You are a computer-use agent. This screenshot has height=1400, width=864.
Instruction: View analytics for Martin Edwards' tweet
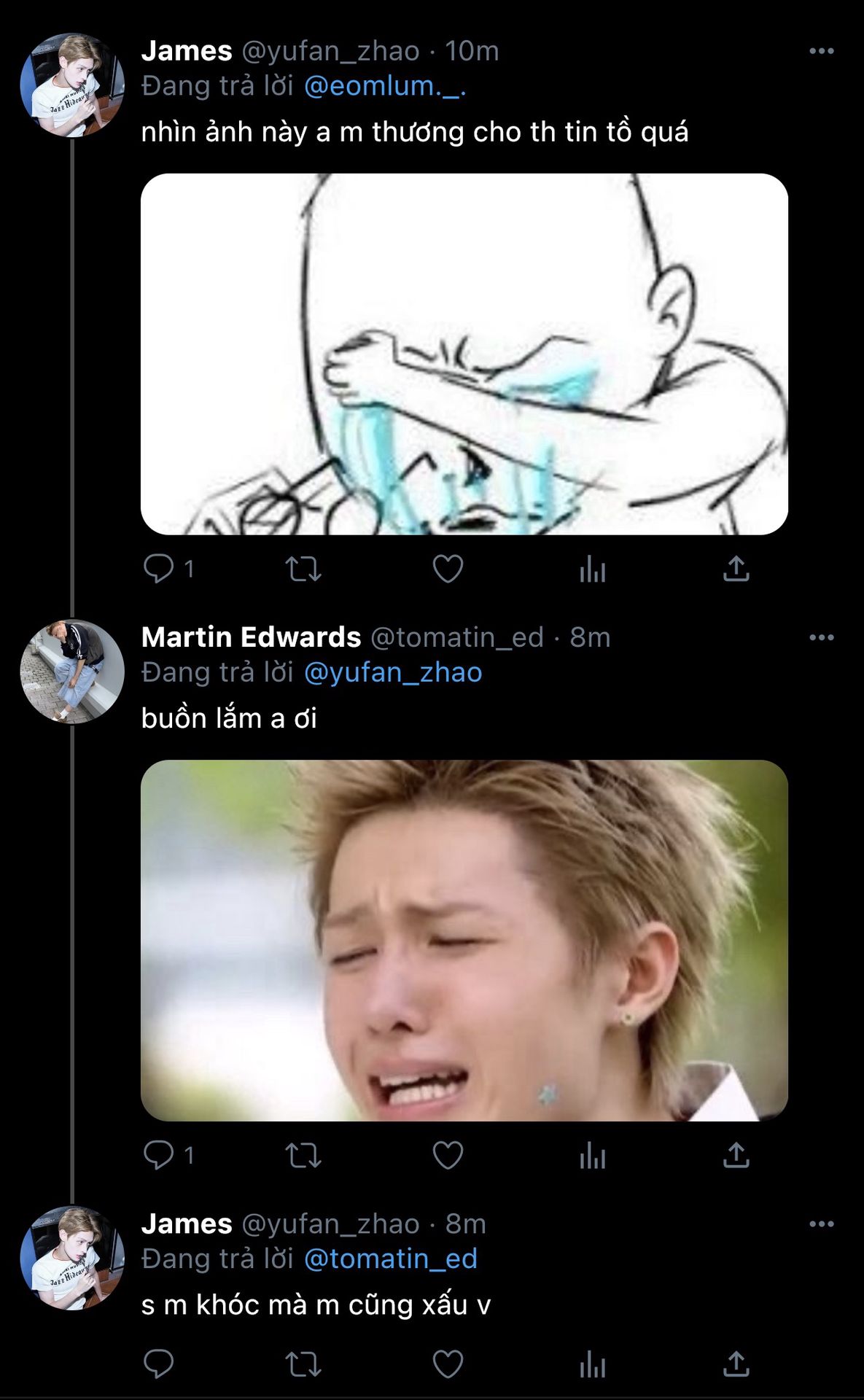(592, 1155)
